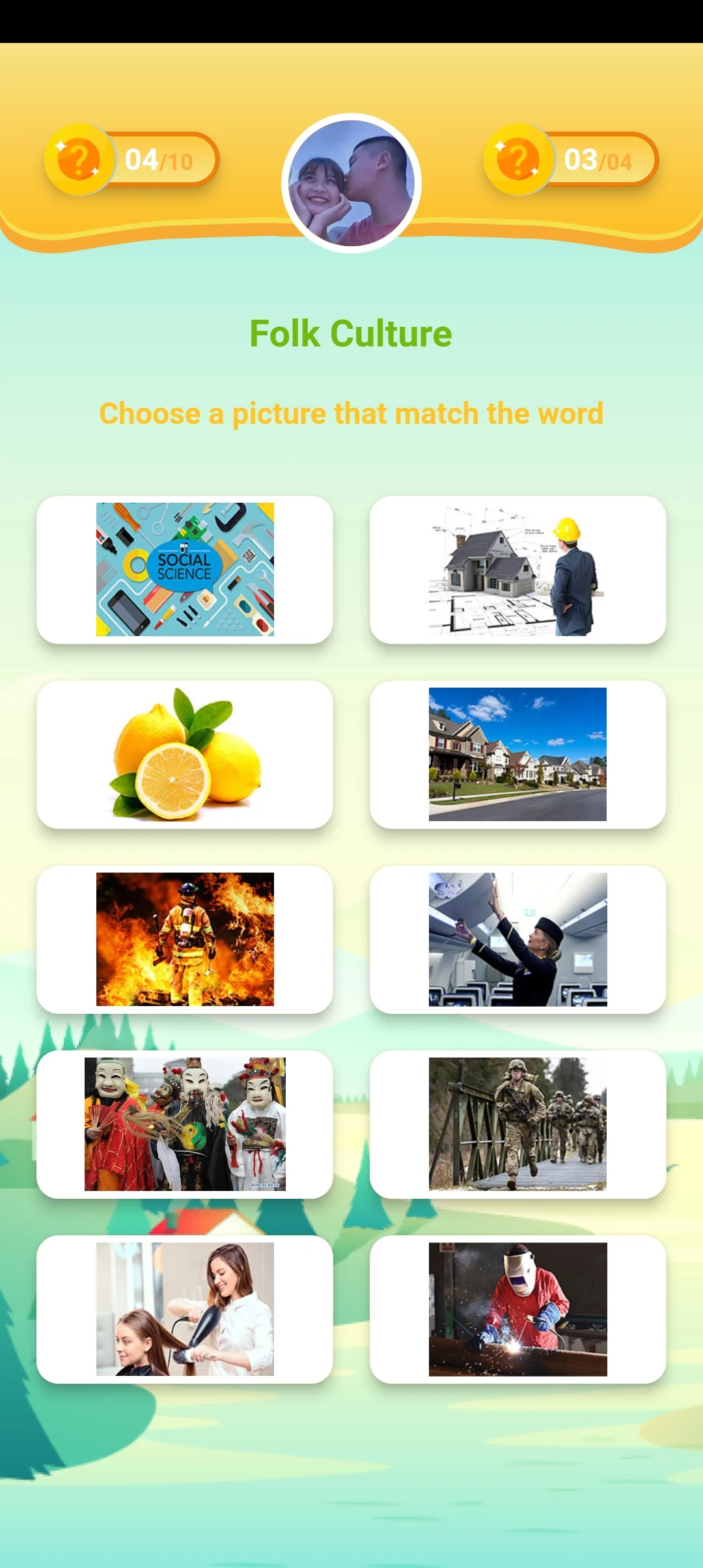Select the masked folk performers picture

(185, 1125)
